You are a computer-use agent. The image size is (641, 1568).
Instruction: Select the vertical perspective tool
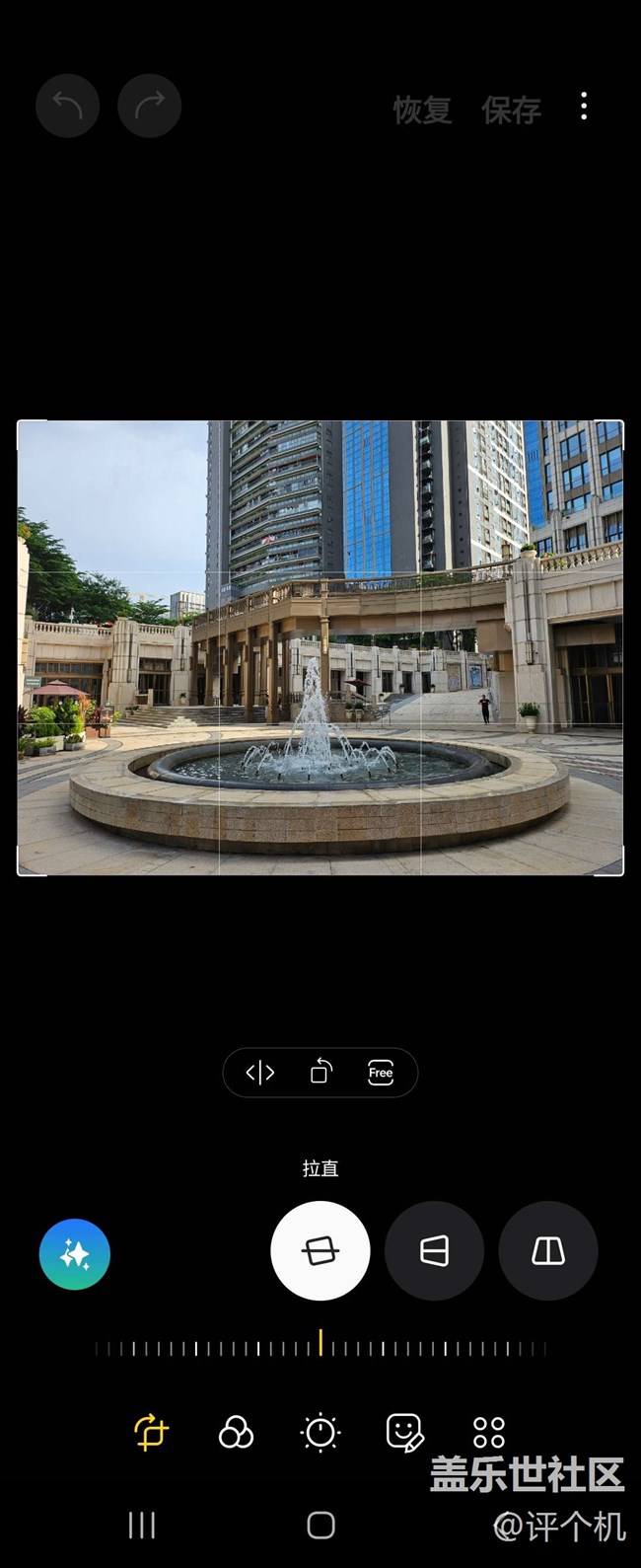(548, 1250)
